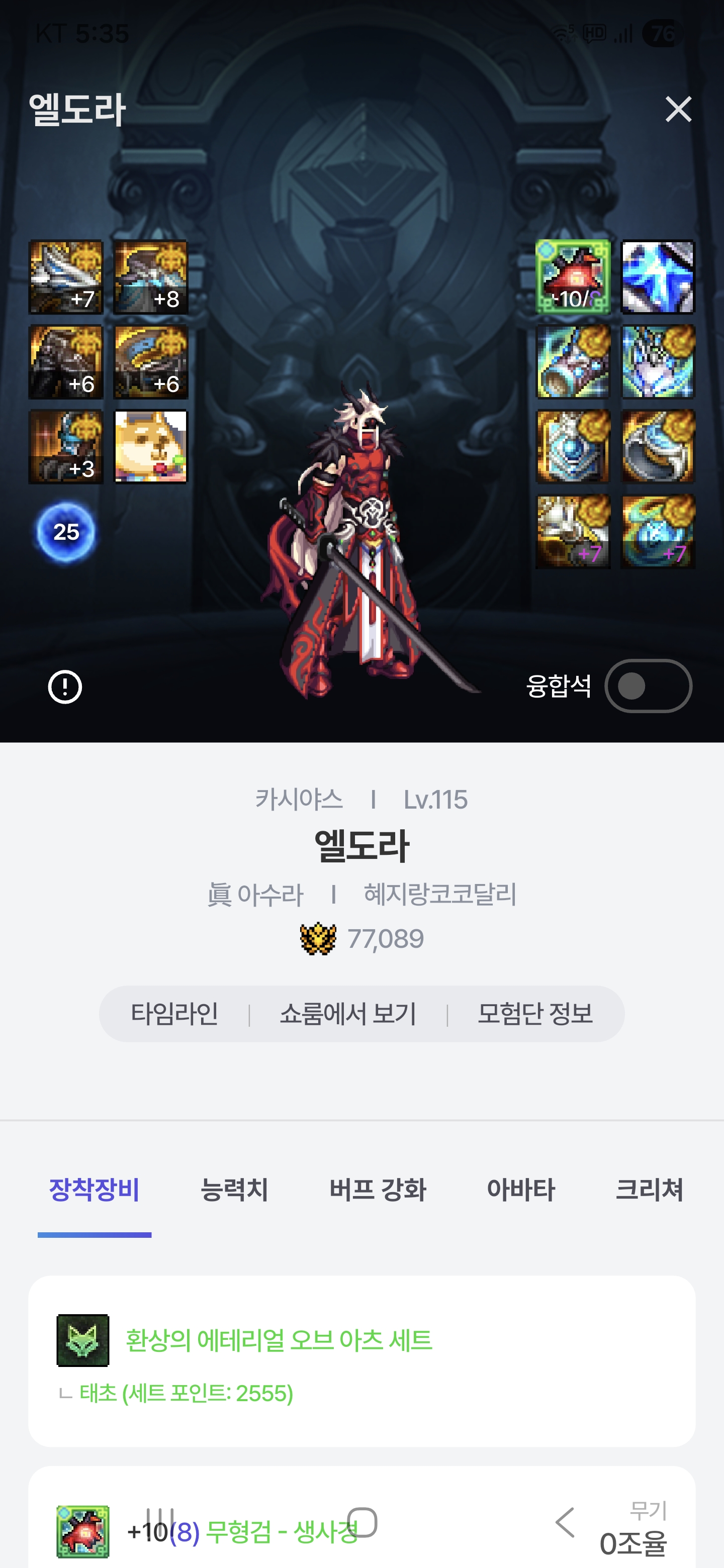Open the info exclamation icon
This screenshot has height=1568, width=724.
64,687
